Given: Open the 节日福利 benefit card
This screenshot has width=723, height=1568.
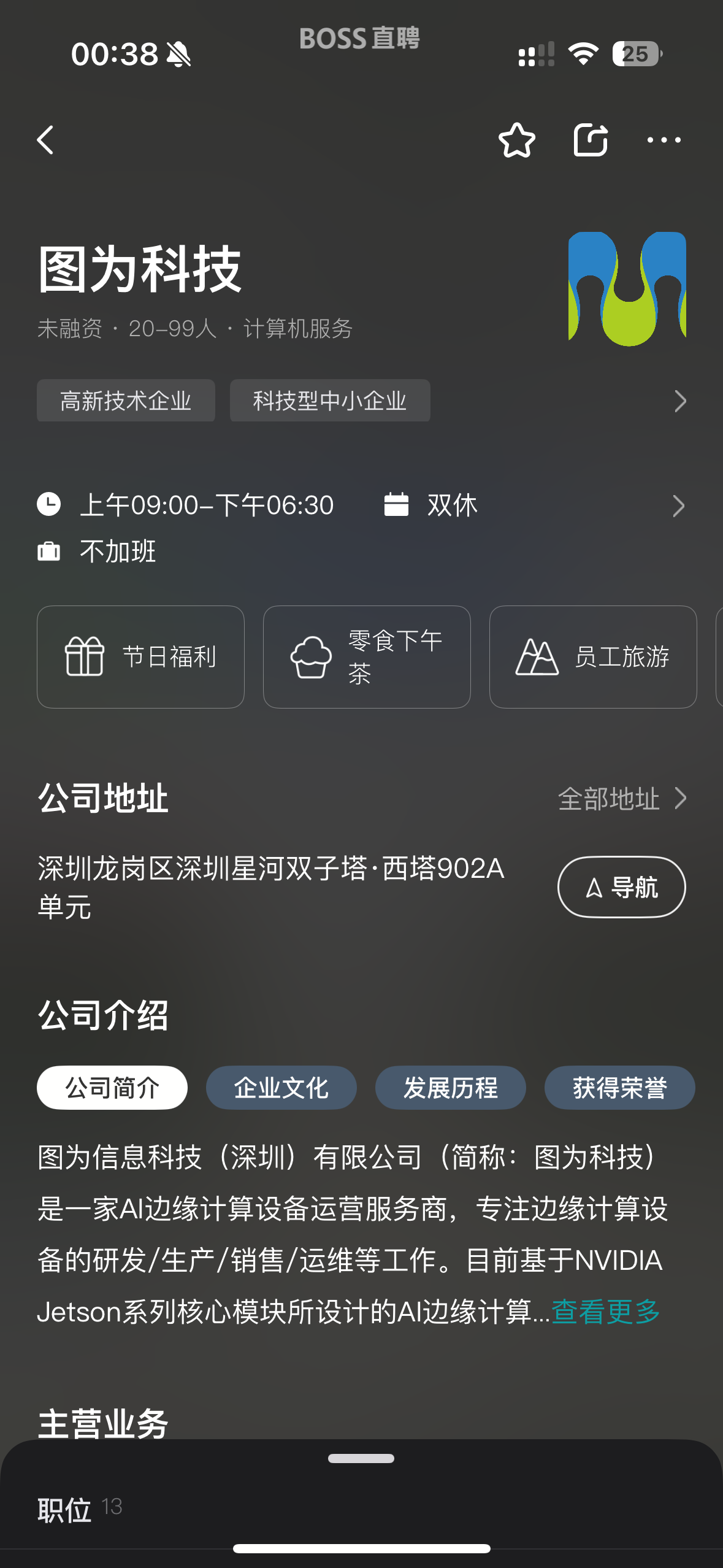Looking at the screenshot, I should click(140, 657).
